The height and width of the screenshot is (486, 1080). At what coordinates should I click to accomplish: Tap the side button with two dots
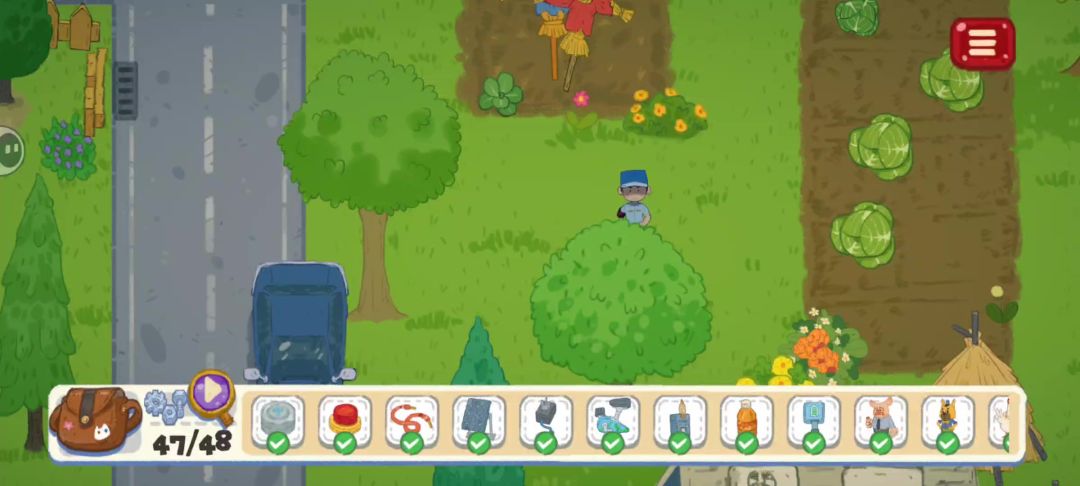[x=9, y=151]
